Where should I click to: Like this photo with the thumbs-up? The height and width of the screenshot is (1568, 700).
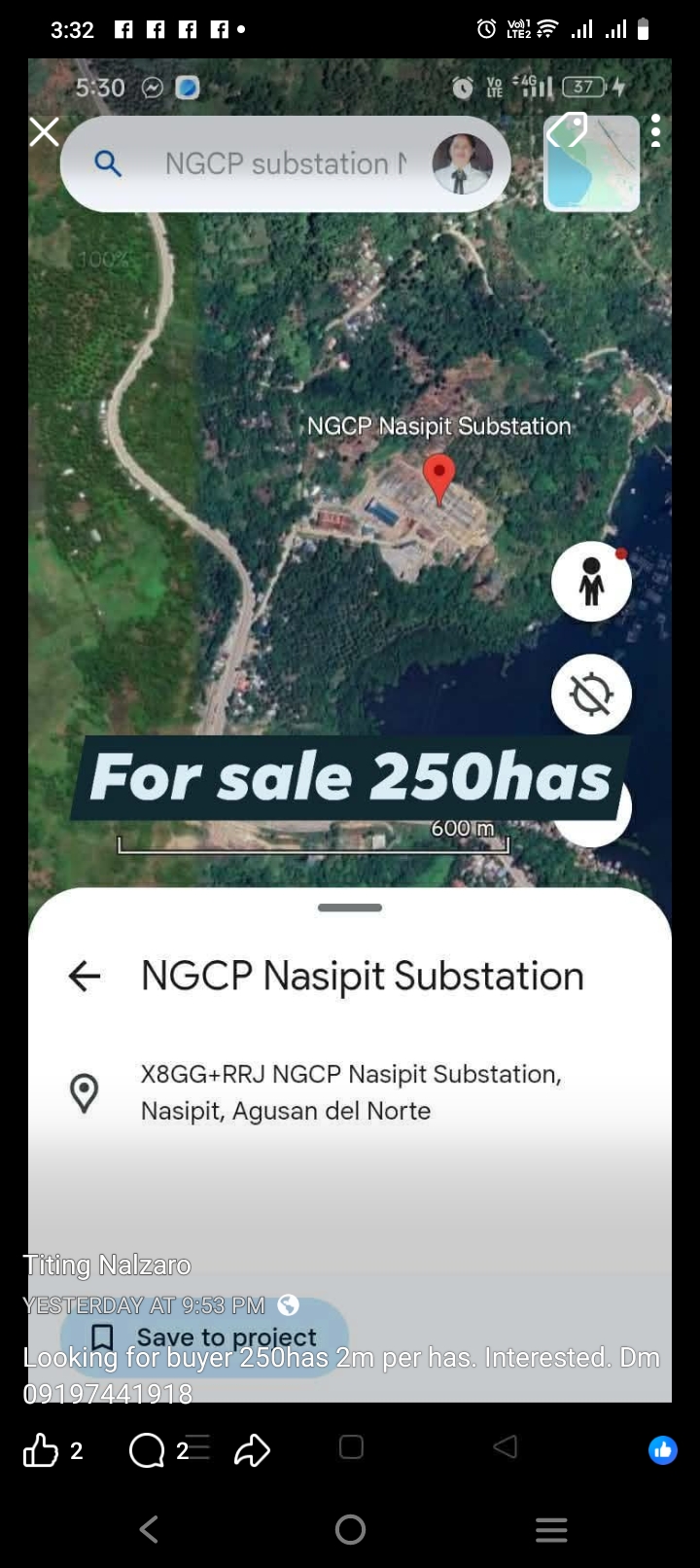coord(41,1450)
